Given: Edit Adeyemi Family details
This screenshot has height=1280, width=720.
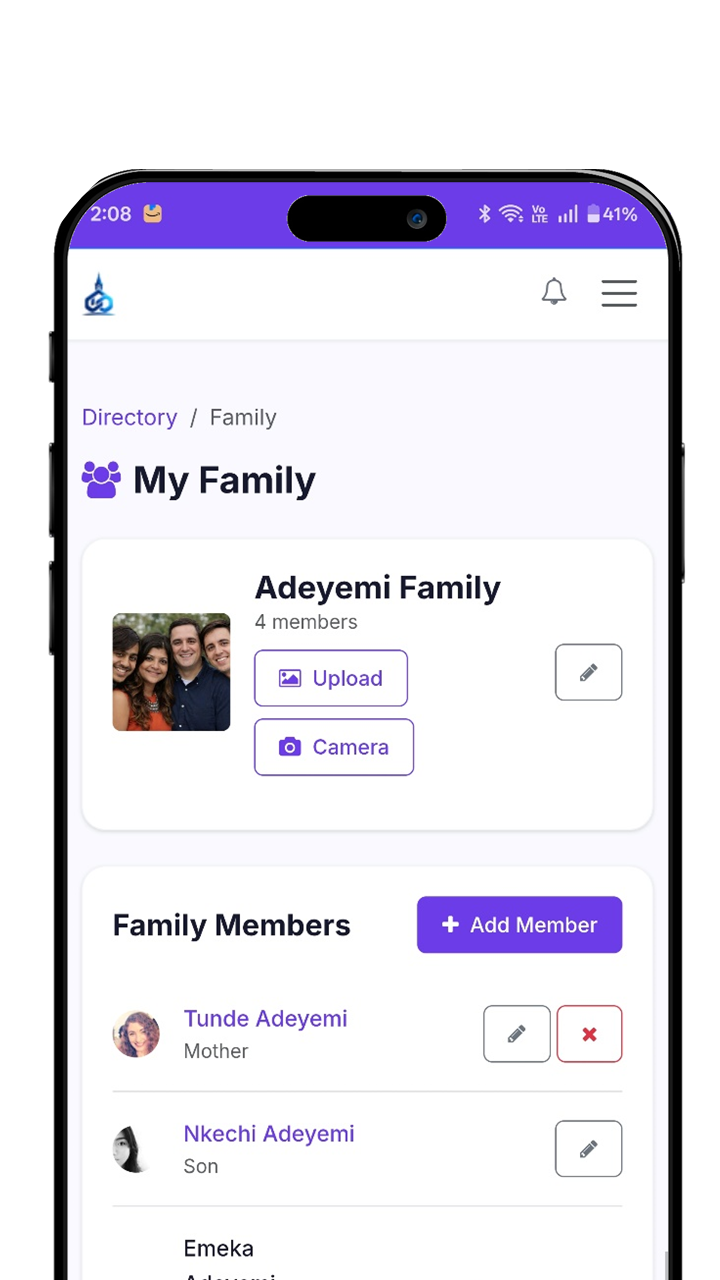Looking at the screenshot, I should 588,672.
